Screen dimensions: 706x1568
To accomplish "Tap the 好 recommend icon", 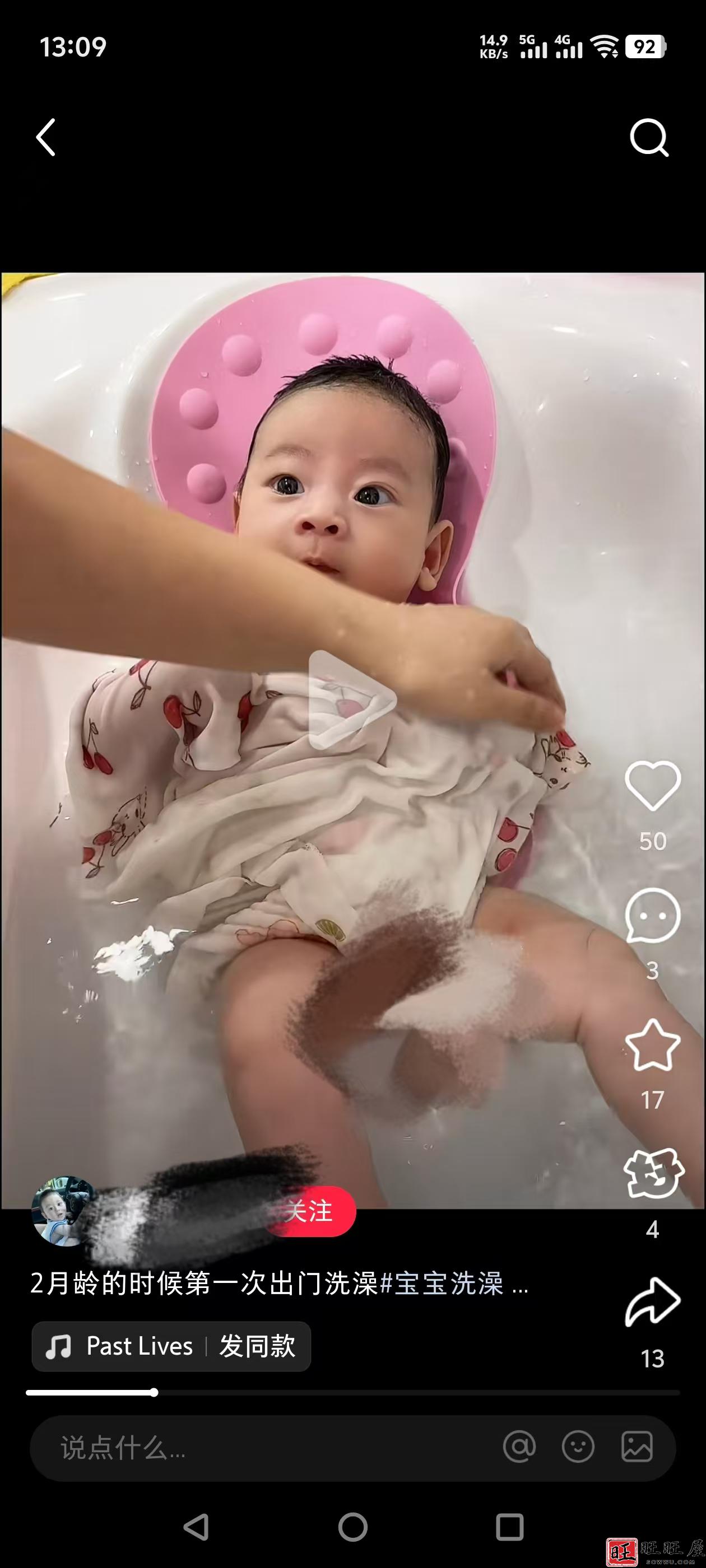I will 653,1174.
